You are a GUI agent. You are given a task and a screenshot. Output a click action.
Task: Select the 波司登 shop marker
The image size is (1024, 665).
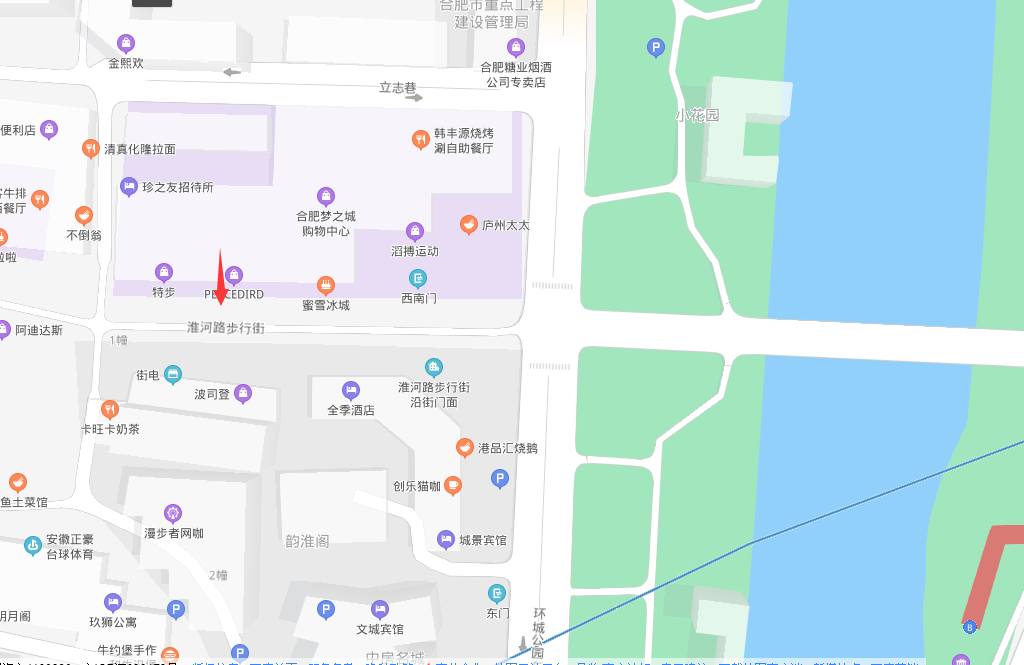pos(243,394)
